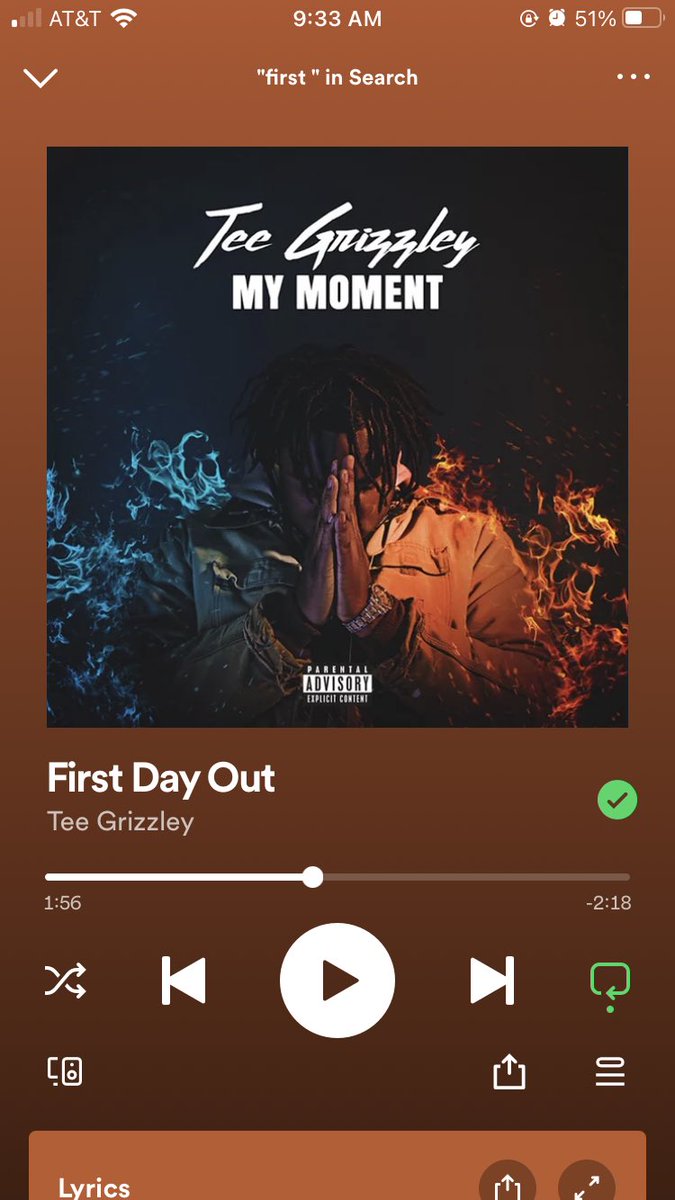Viewport: 675px width, 1200px height.
Task: Share this song
Action: pos(509,1072)
